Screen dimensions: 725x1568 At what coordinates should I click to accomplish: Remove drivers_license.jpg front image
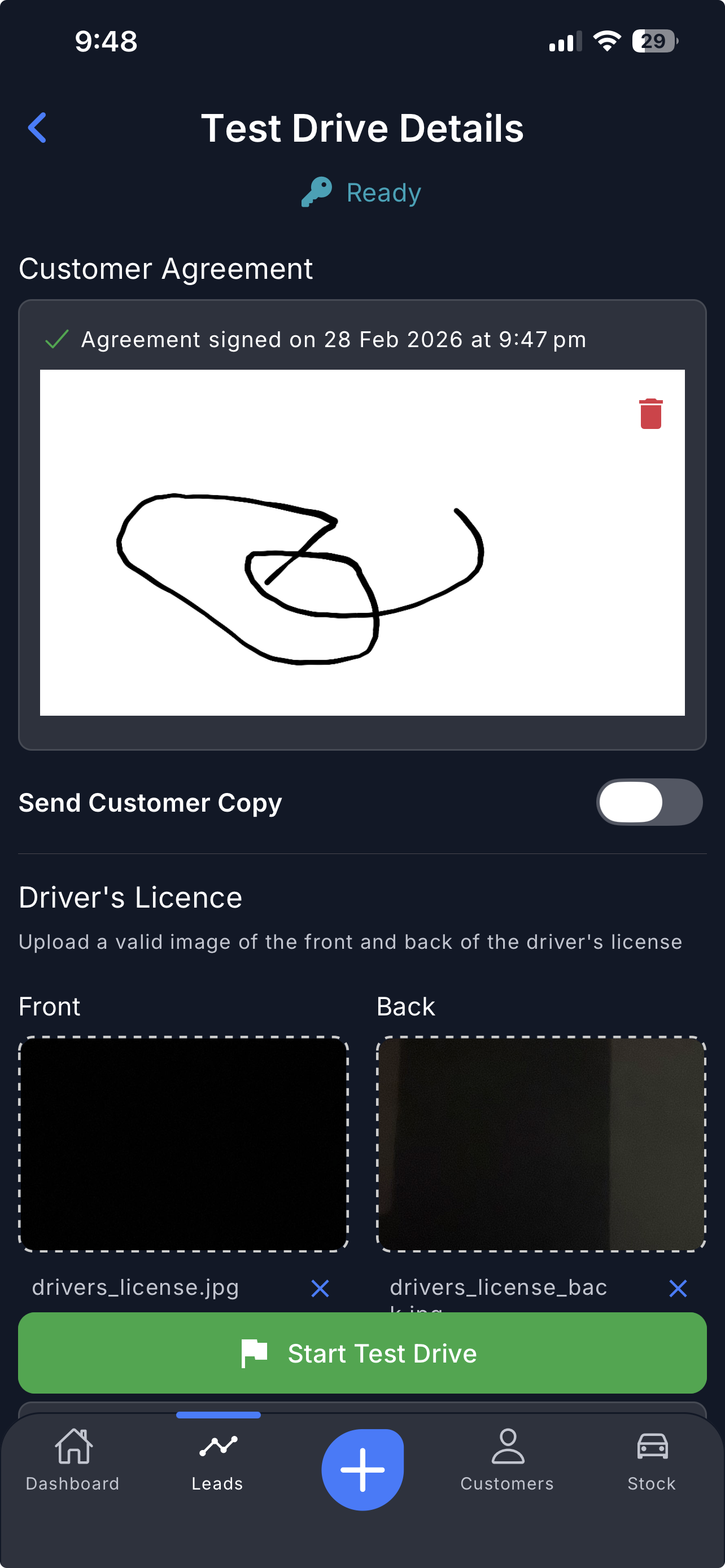pyautogui.click(x=320, y=1288)
